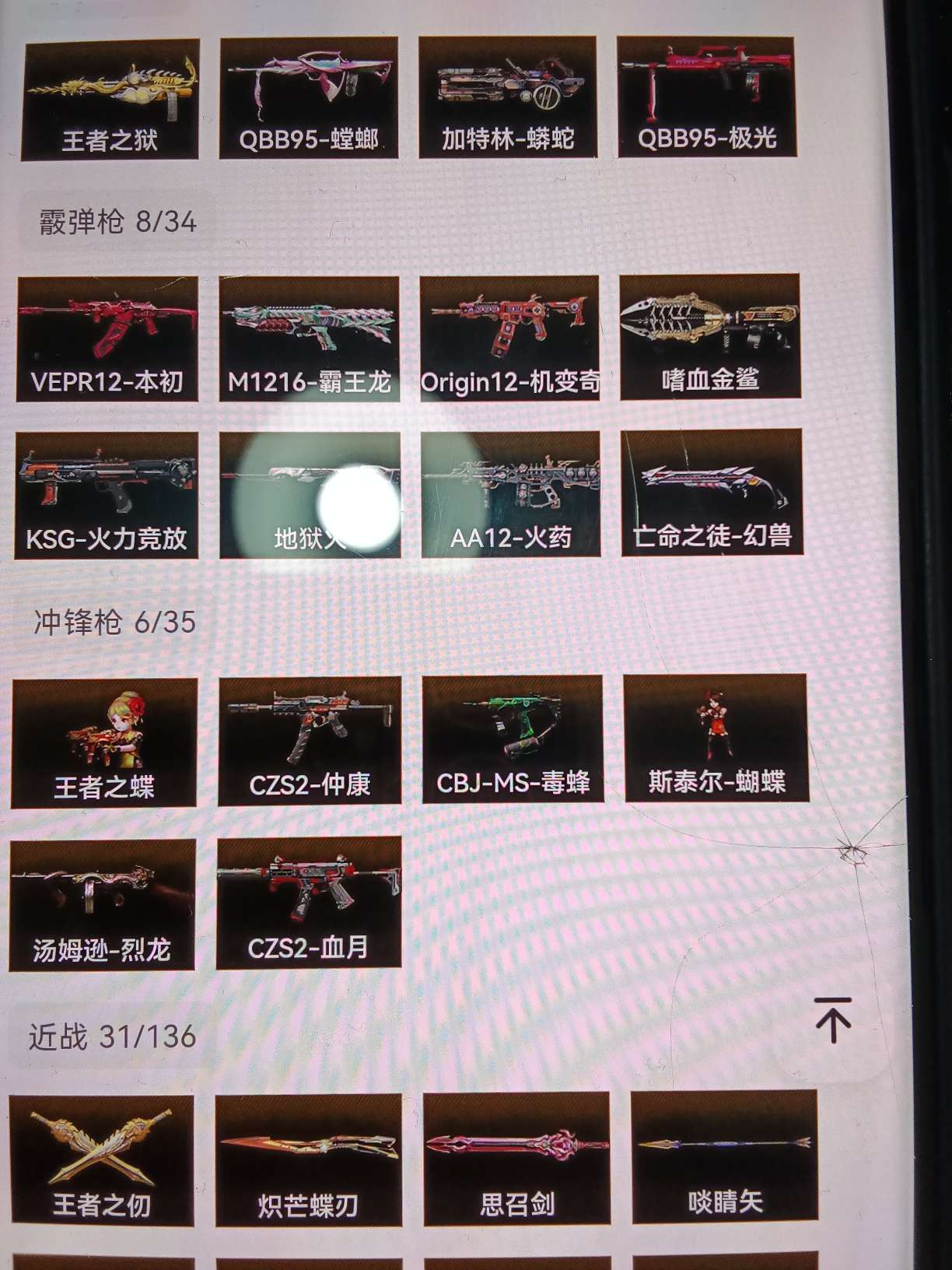
Task: View the CBJ-MS-毒蜂 weapon tile
Action: [x=512, y=739]
